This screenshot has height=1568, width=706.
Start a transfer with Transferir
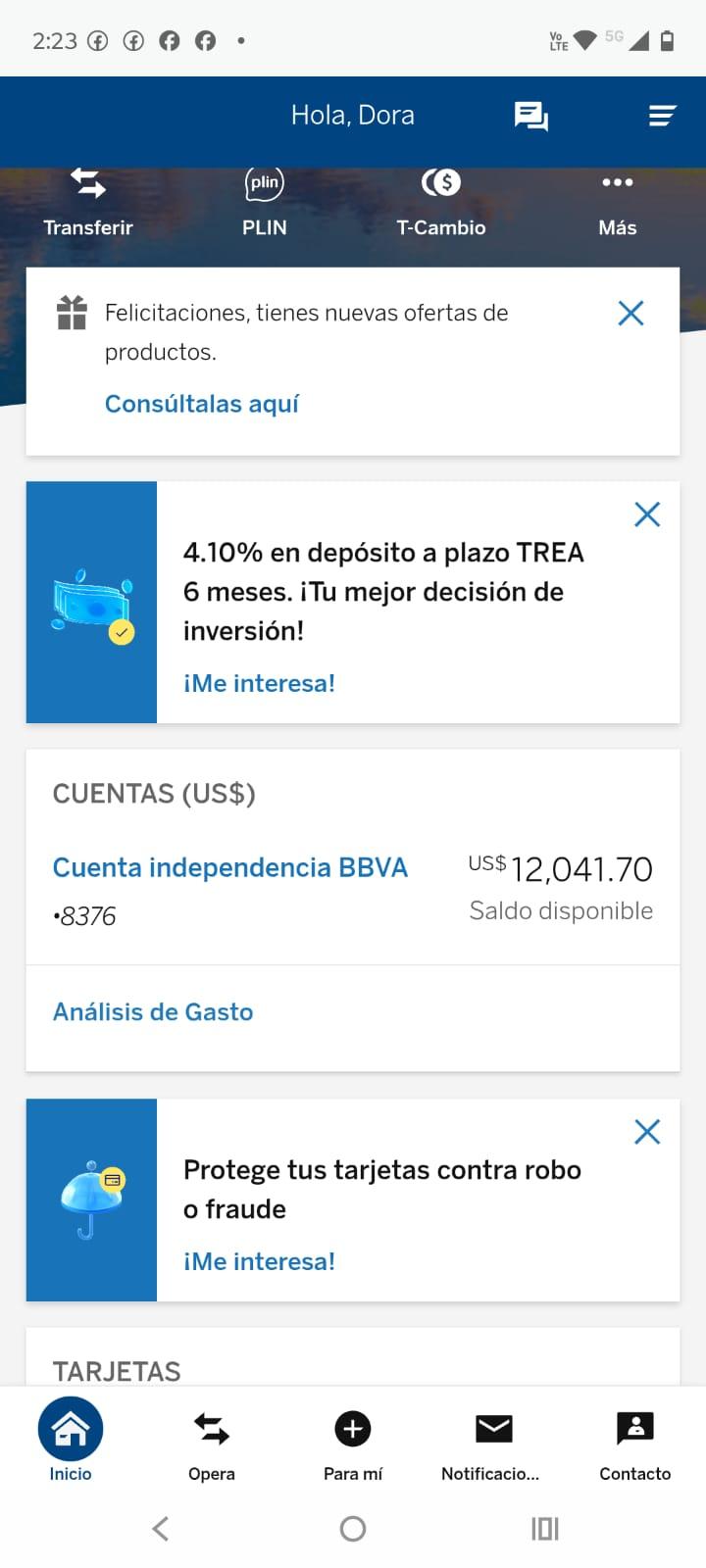pos(88,203)
